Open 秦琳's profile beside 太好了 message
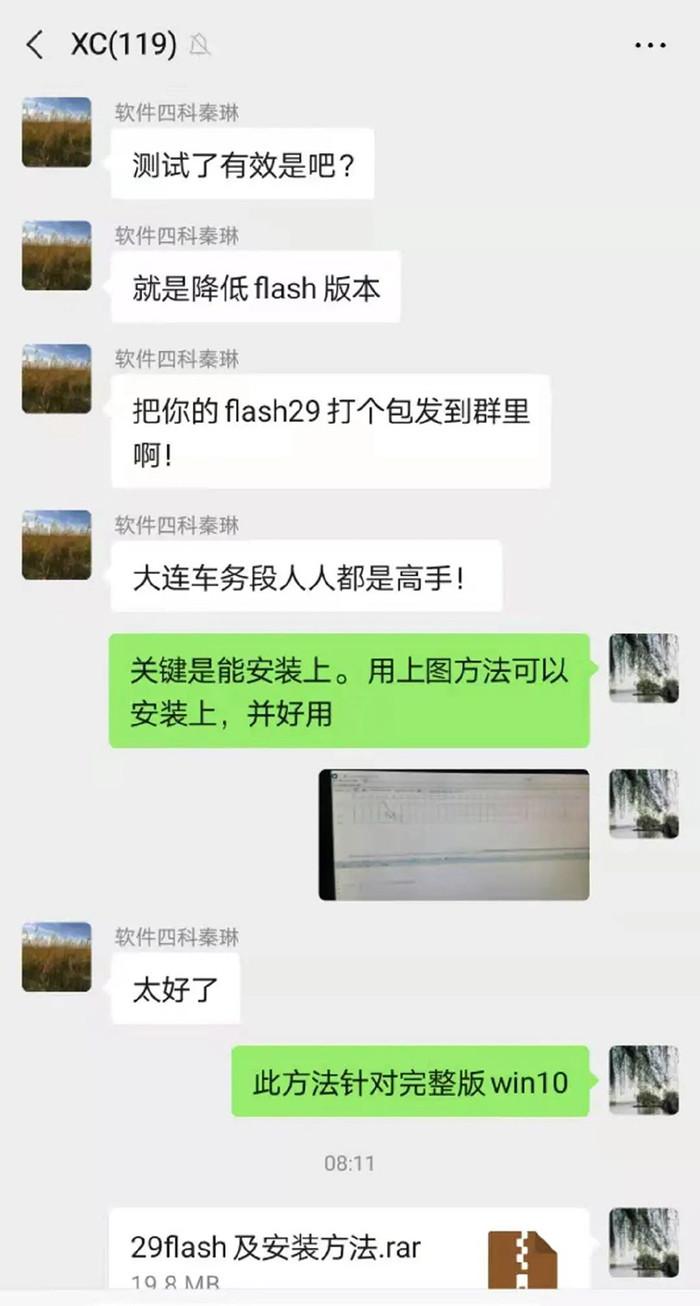The image size is (700, 1306). (x=57, y=957)
